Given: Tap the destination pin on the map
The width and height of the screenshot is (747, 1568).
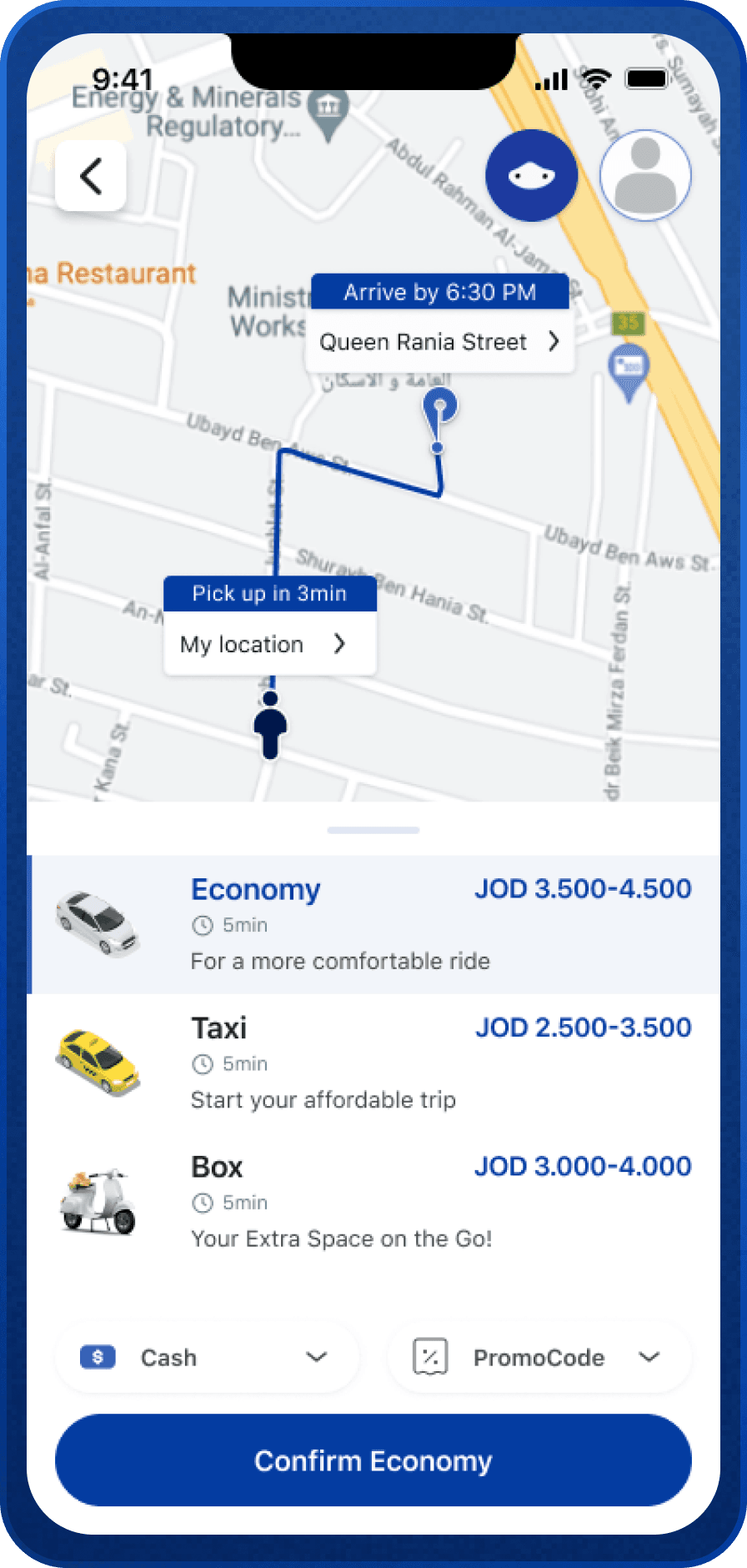Looking at the screenshot, I should click(439, 406).
